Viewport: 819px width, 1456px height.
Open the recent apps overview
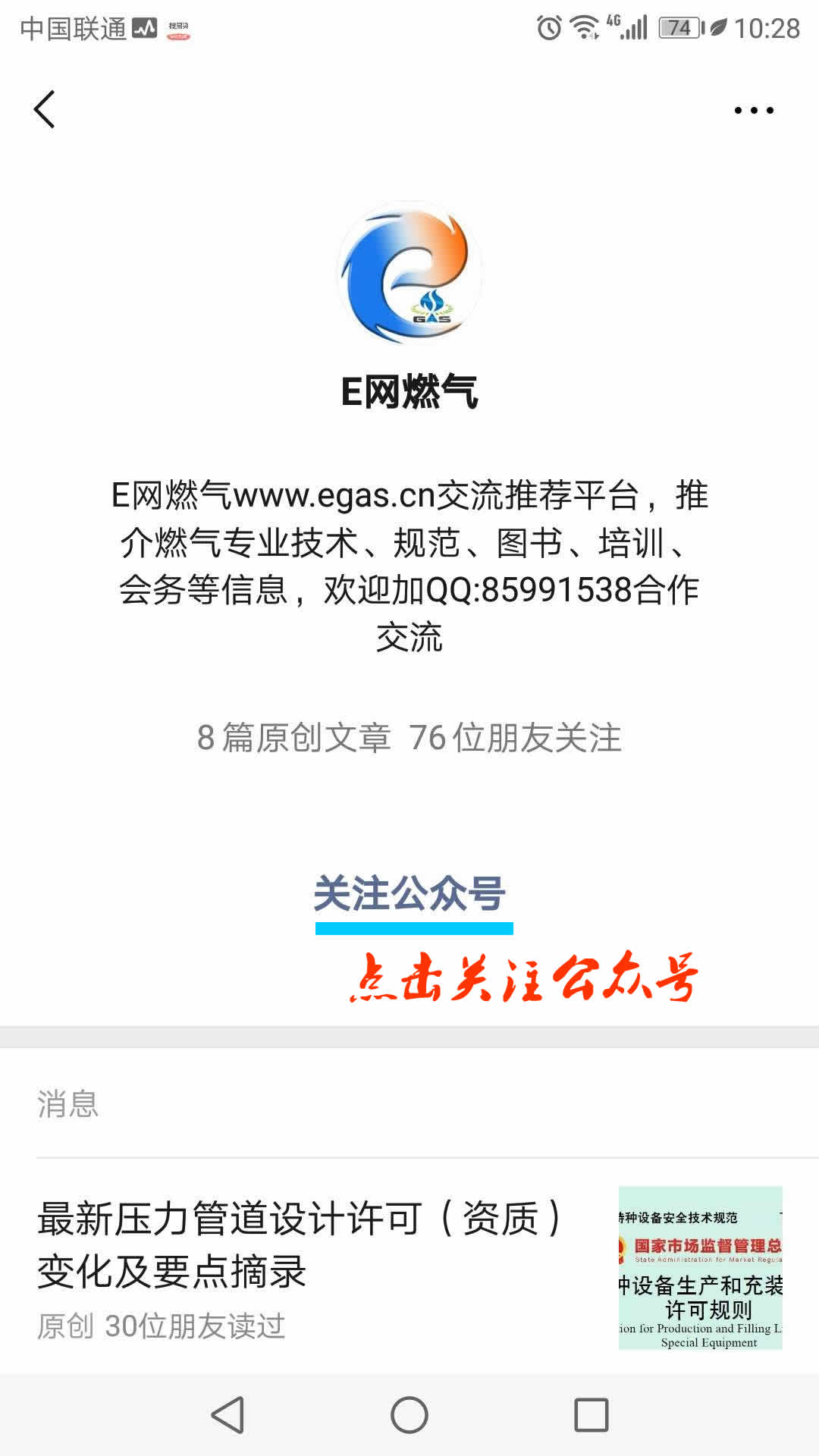pyautogui.click(x=591, y=1415)
